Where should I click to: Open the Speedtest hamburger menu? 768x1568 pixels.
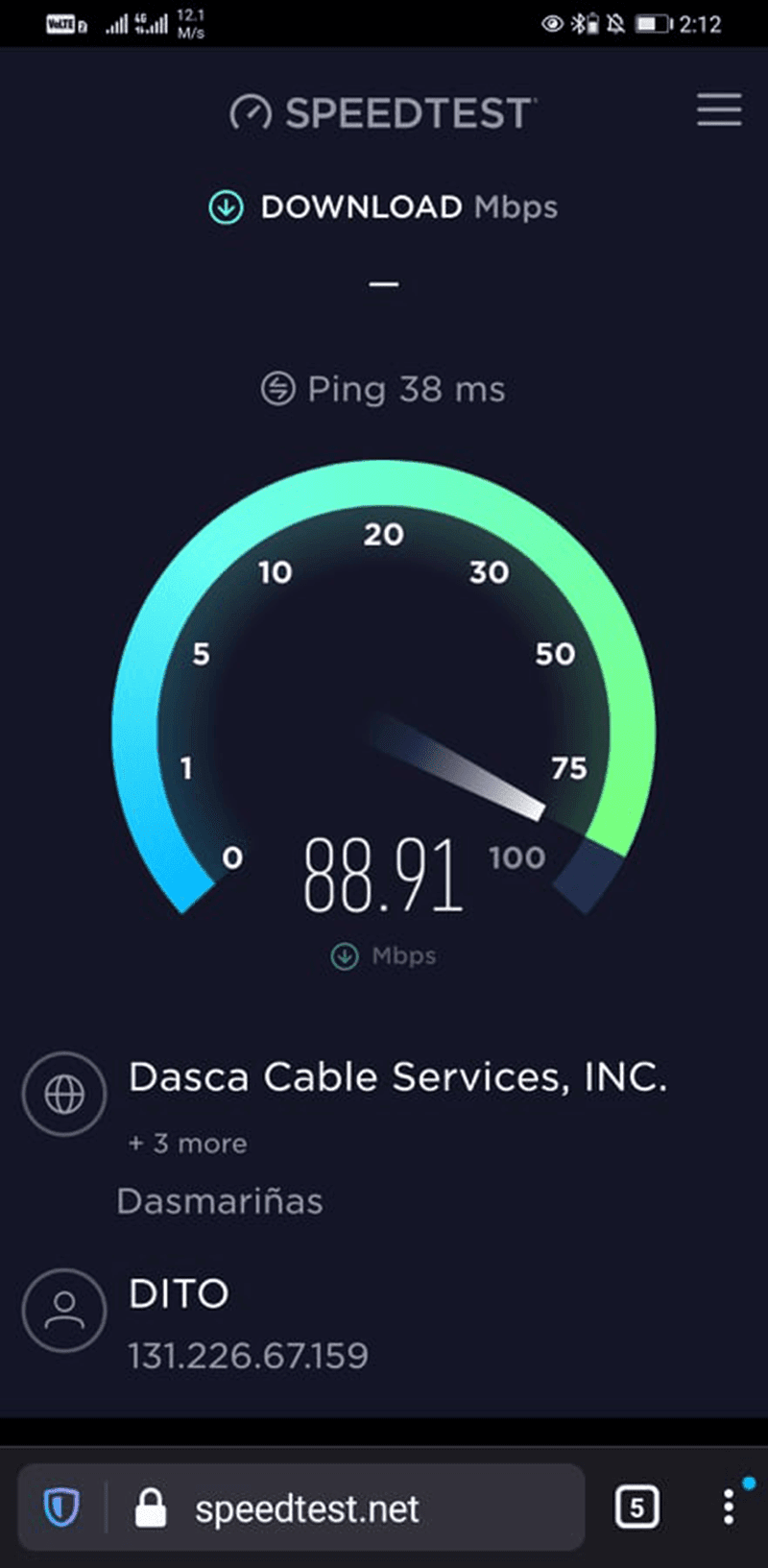719,110
